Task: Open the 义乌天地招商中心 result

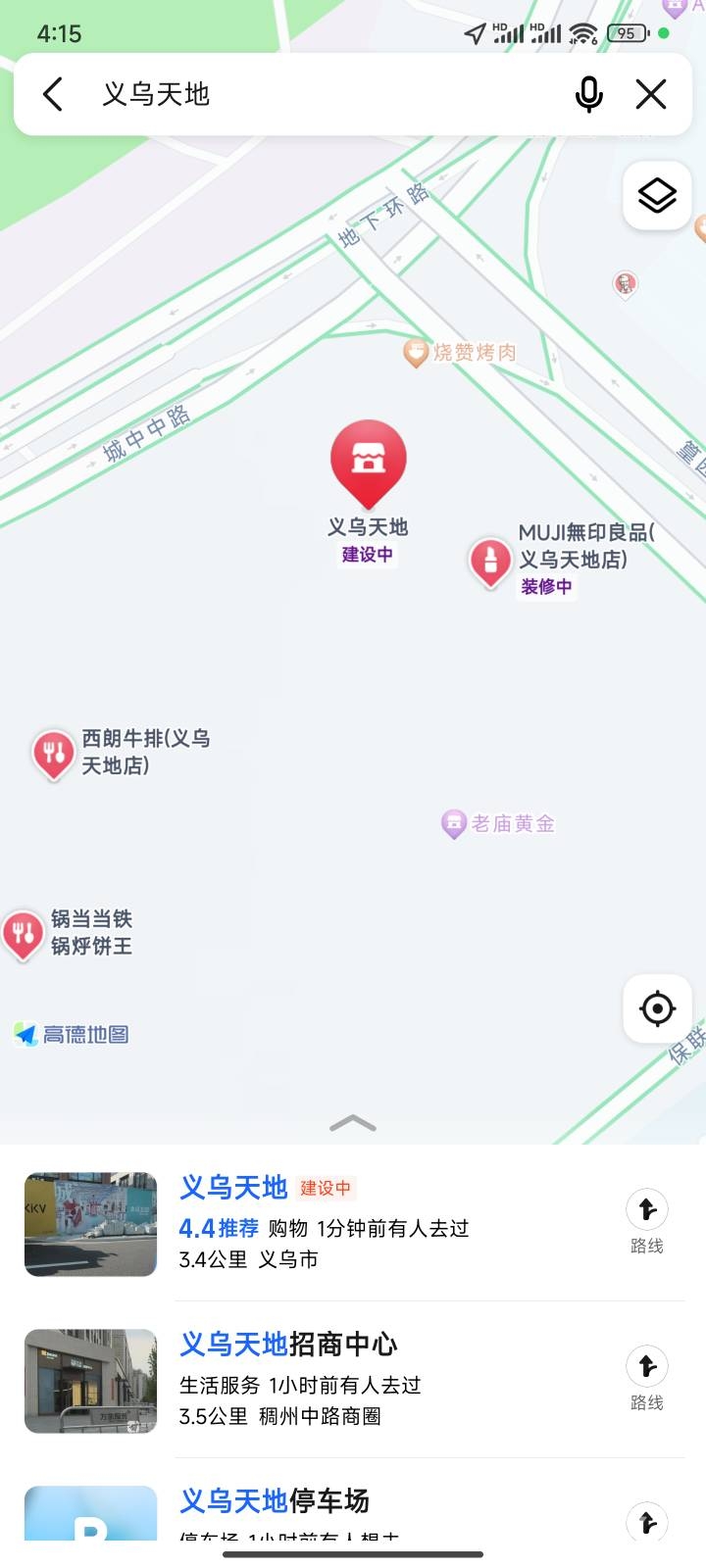Action: point(324,1380)
